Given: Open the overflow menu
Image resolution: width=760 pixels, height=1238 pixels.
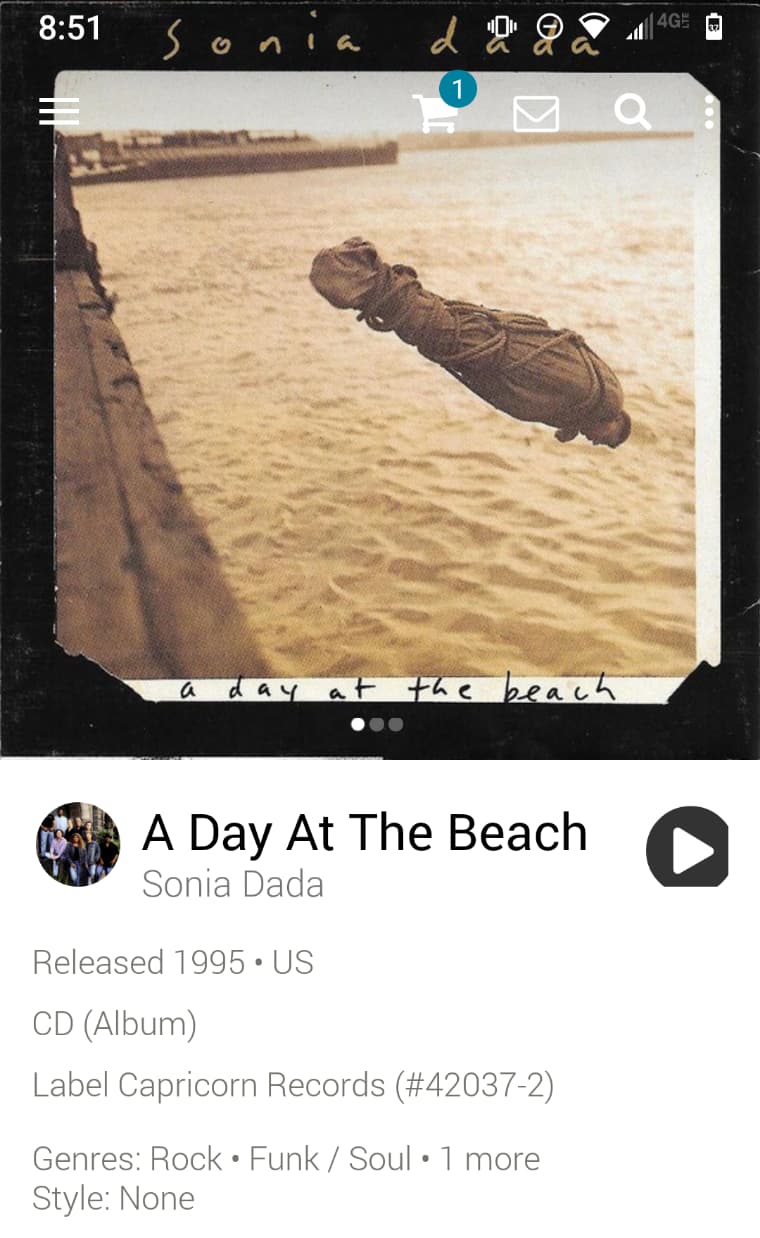Looking at the screenshot, I should tap(709, 112).
